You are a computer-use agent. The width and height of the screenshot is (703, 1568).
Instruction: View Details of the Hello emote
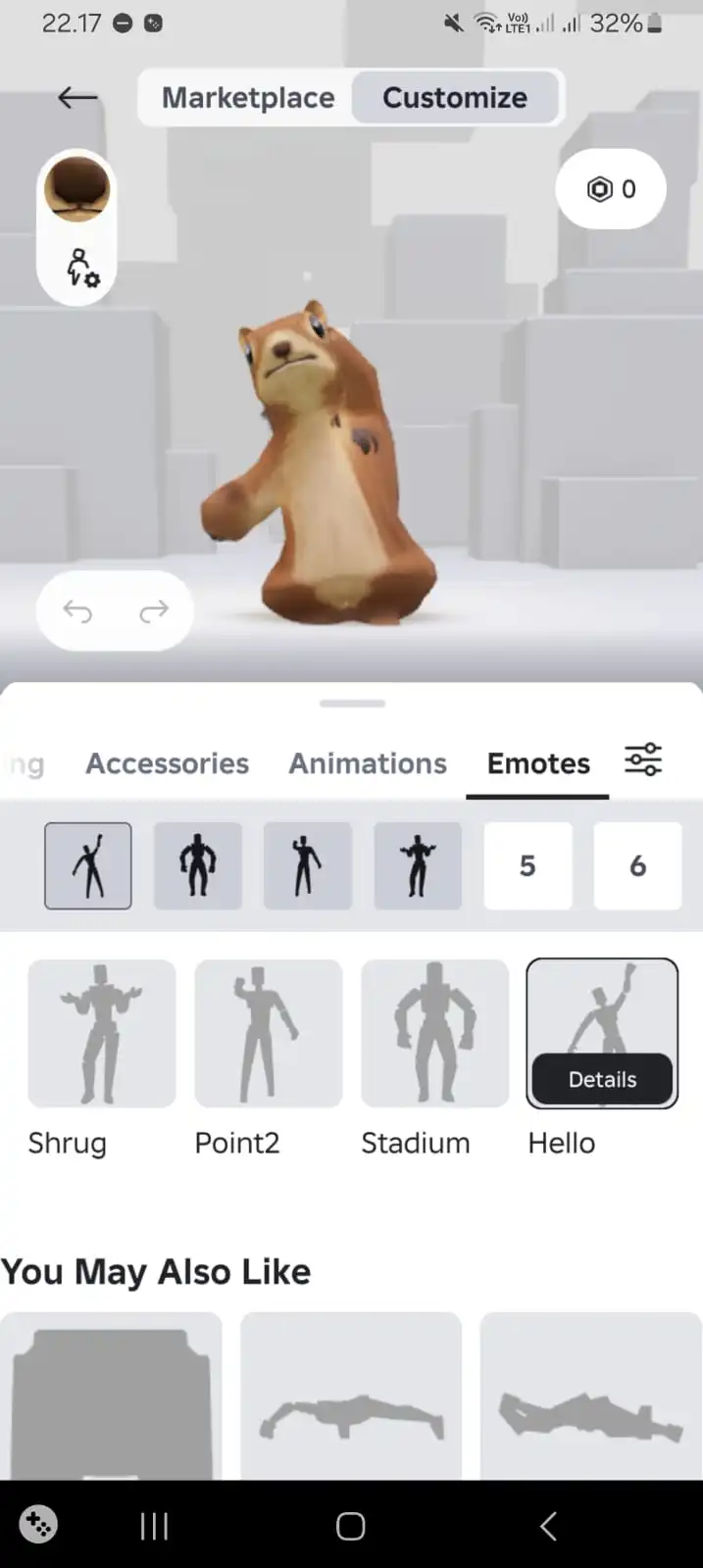tap(602, 1079)
